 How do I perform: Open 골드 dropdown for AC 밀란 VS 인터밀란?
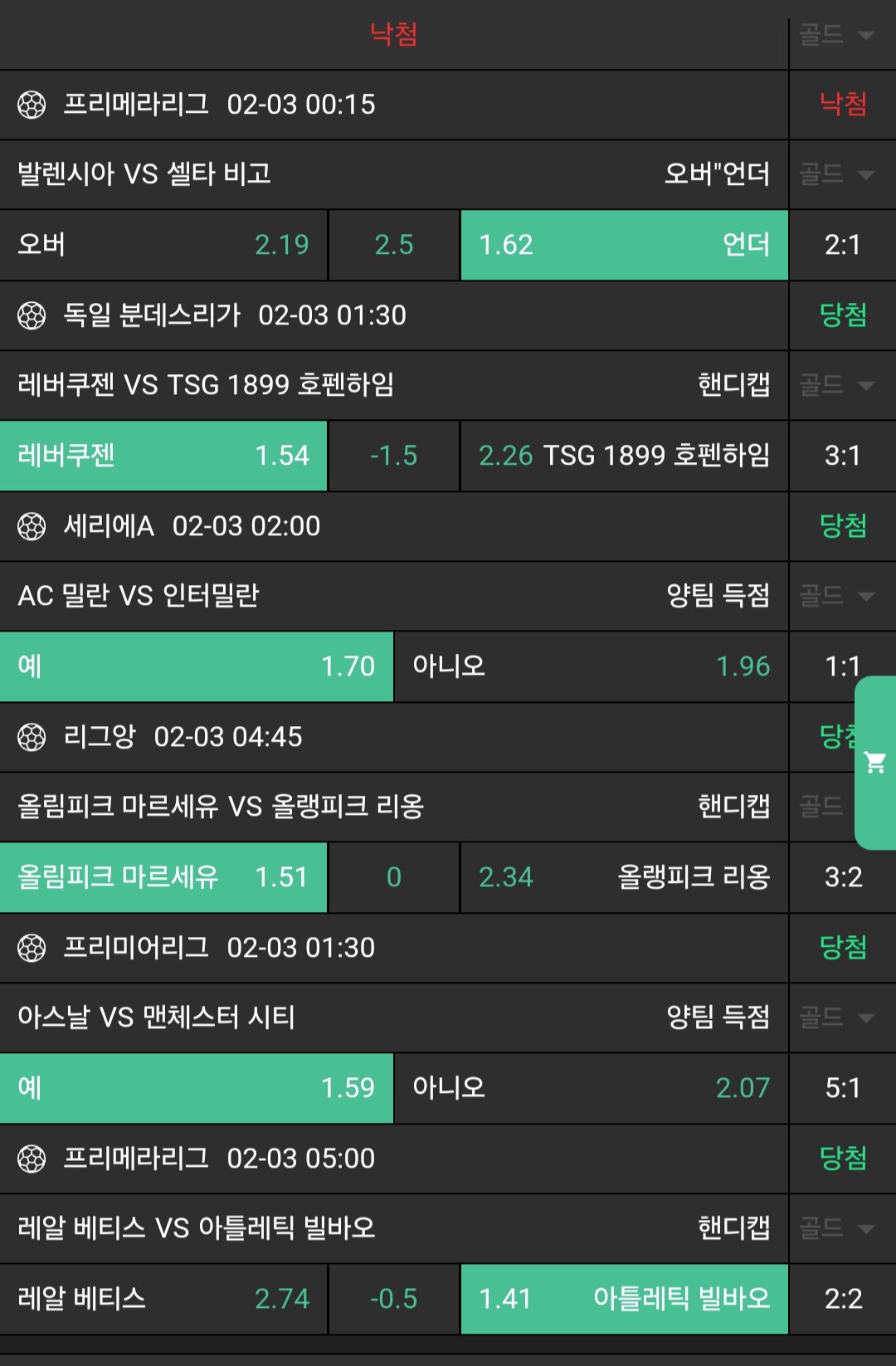click(x=838, y=596)
